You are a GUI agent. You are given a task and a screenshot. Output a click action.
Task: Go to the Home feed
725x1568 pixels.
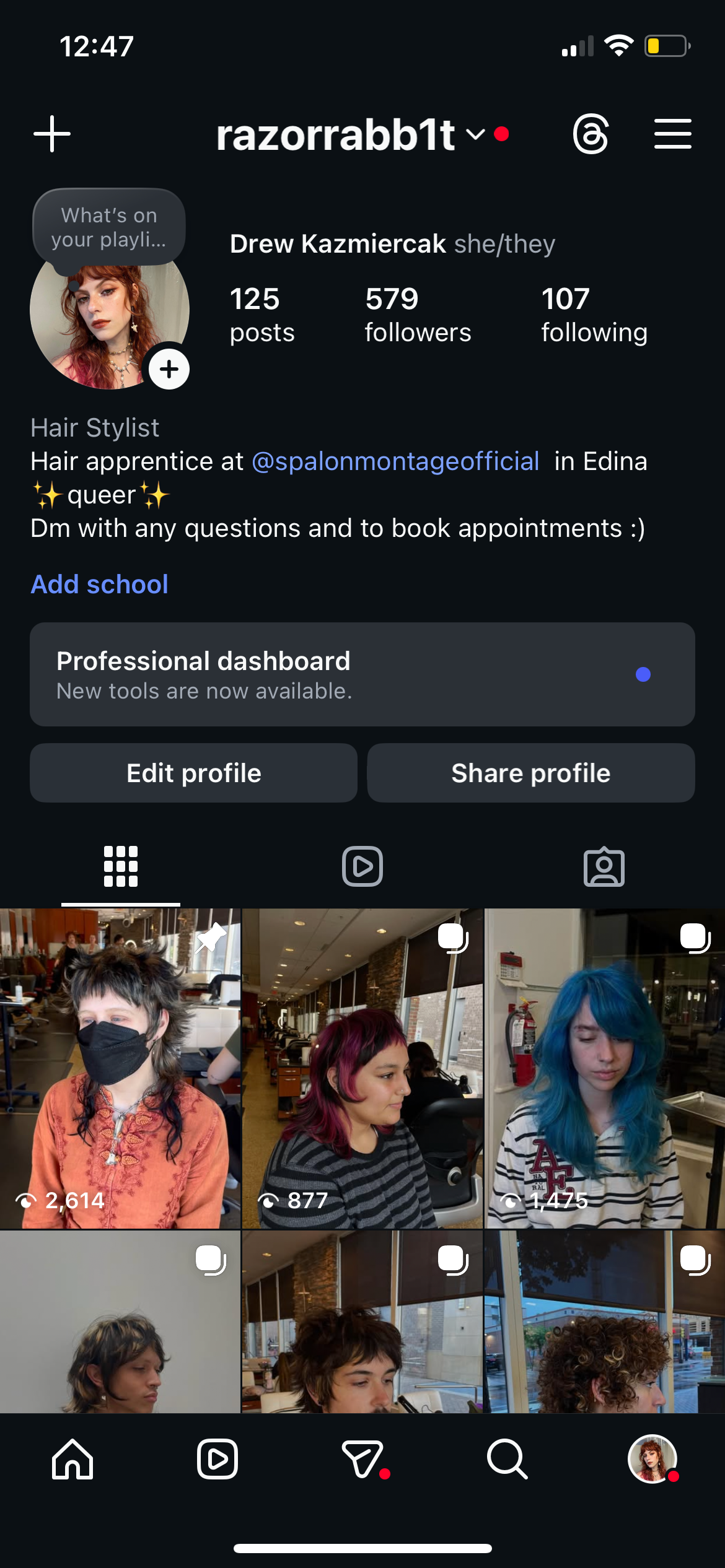coord(72,1459)
